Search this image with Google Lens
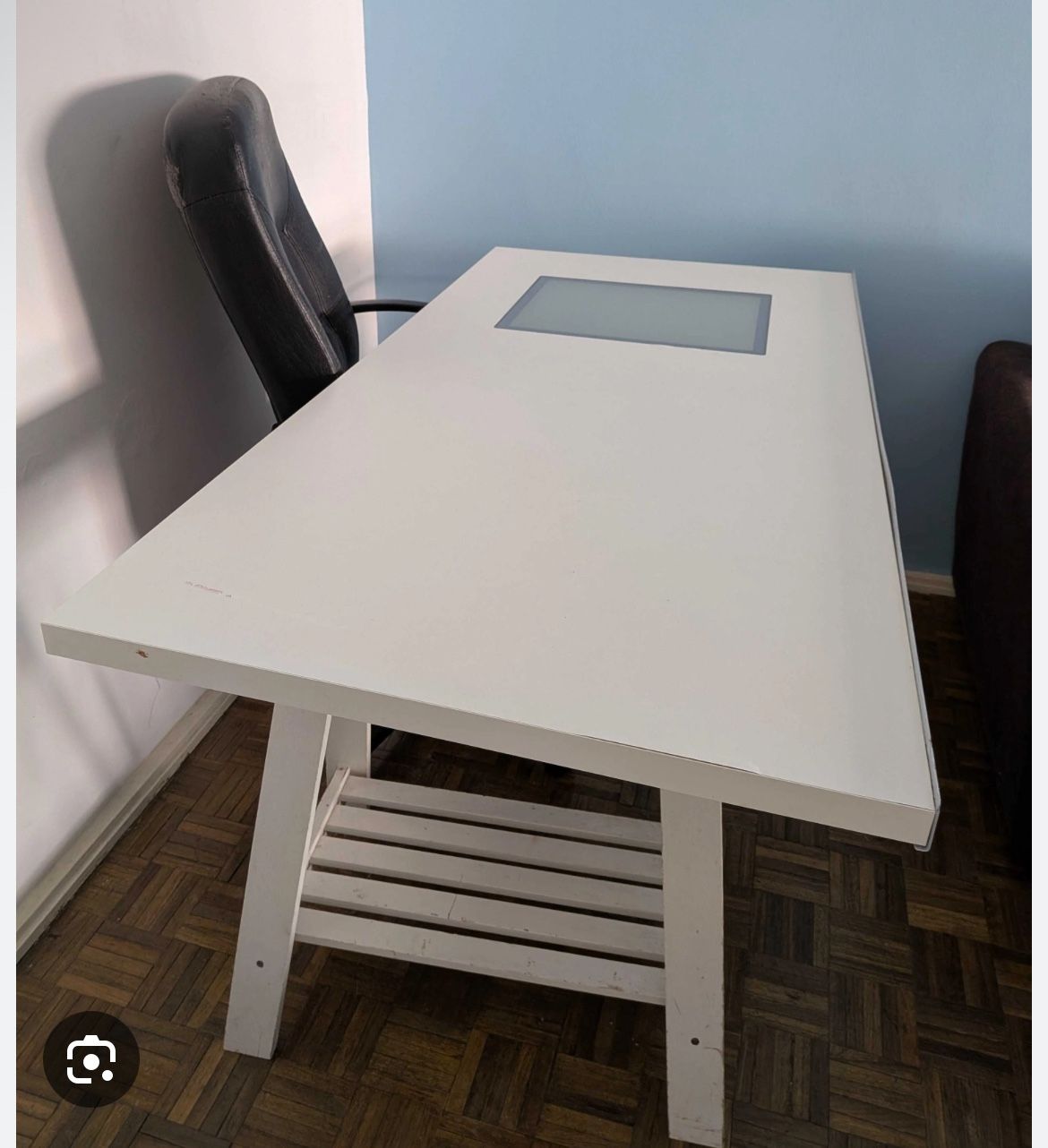This screenshot has width=1048, height=1148. 90,1060
